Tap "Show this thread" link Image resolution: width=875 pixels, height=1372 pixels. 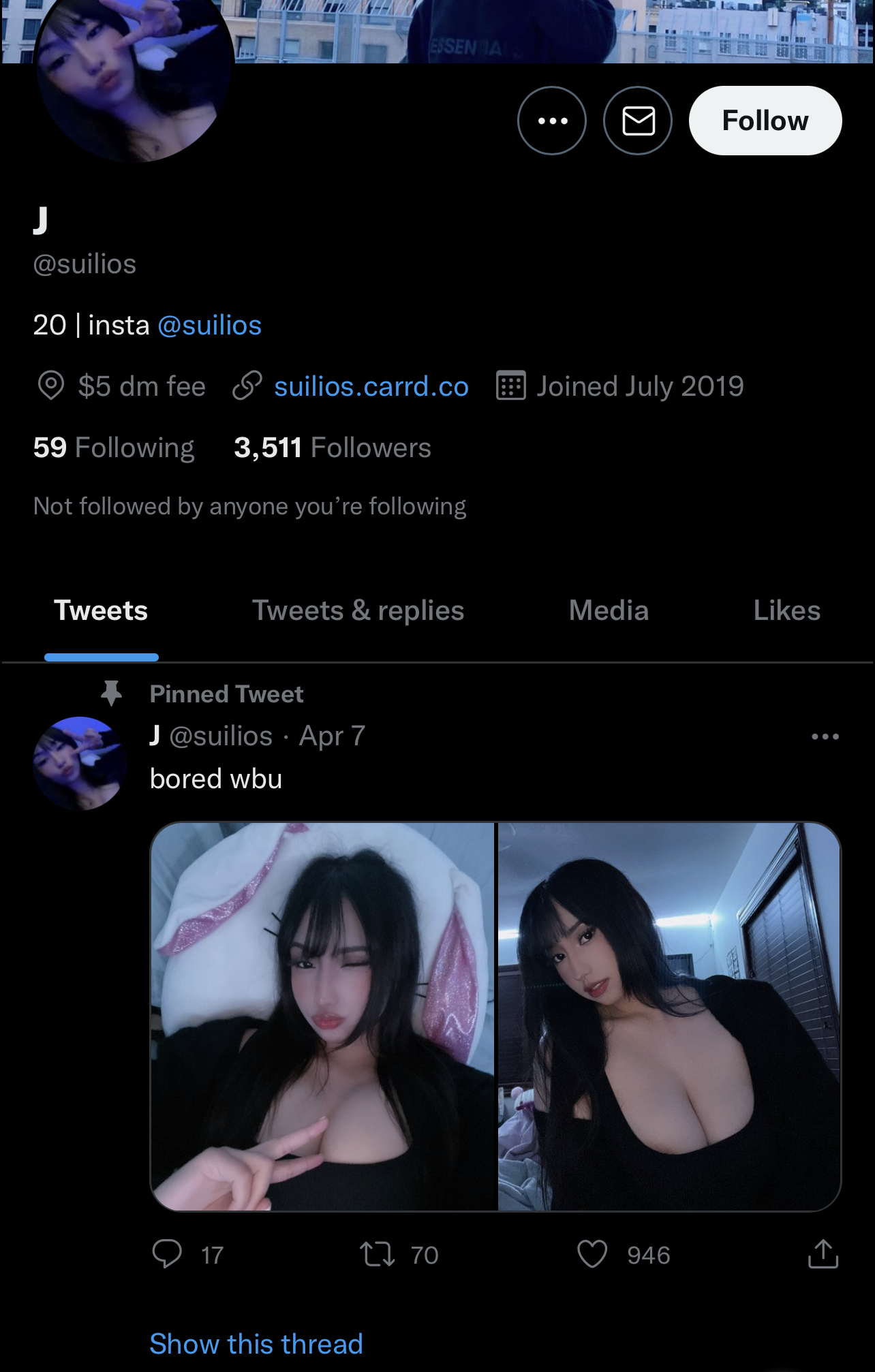point(256,1344)
